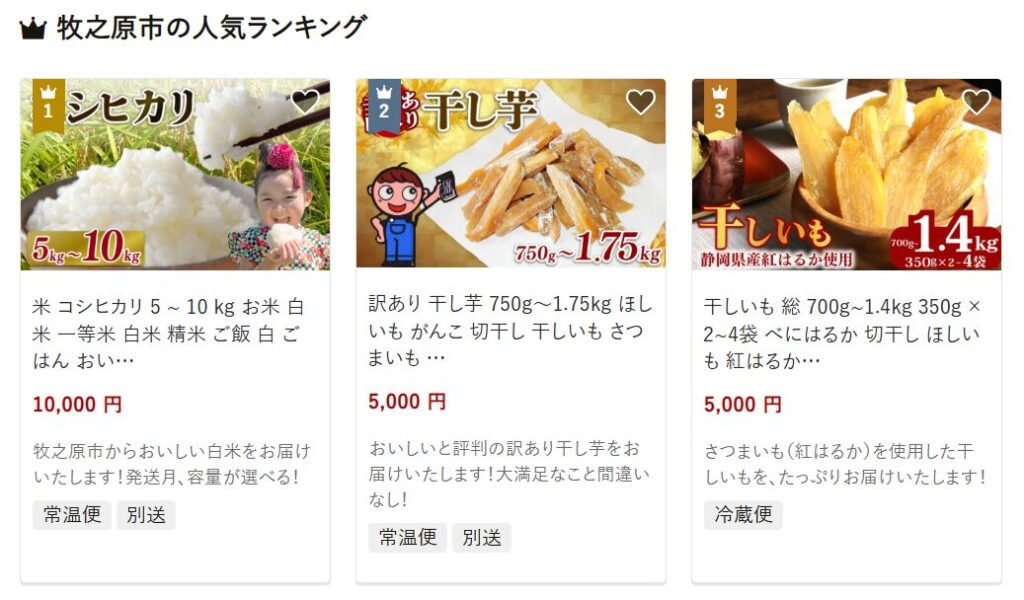Image resolution: width=1024 pixels, height=600 pixels.
Task: Favorite the コシヒカリ rice product
Action: (x=305, y=102)
